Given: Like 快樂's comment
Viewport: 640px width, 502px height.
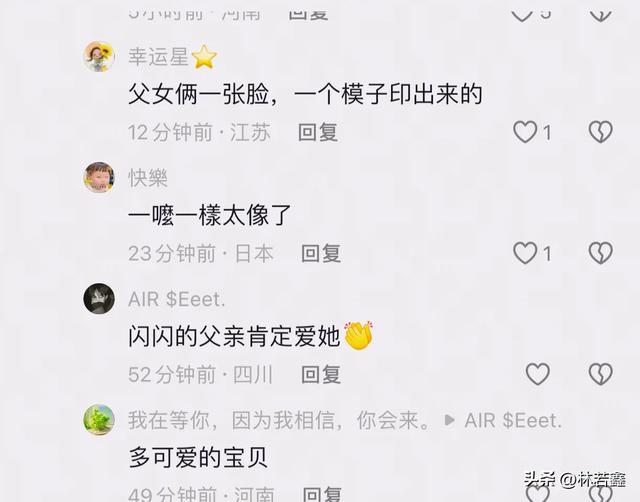Looking at the screenshot, I should click(525, 253).
